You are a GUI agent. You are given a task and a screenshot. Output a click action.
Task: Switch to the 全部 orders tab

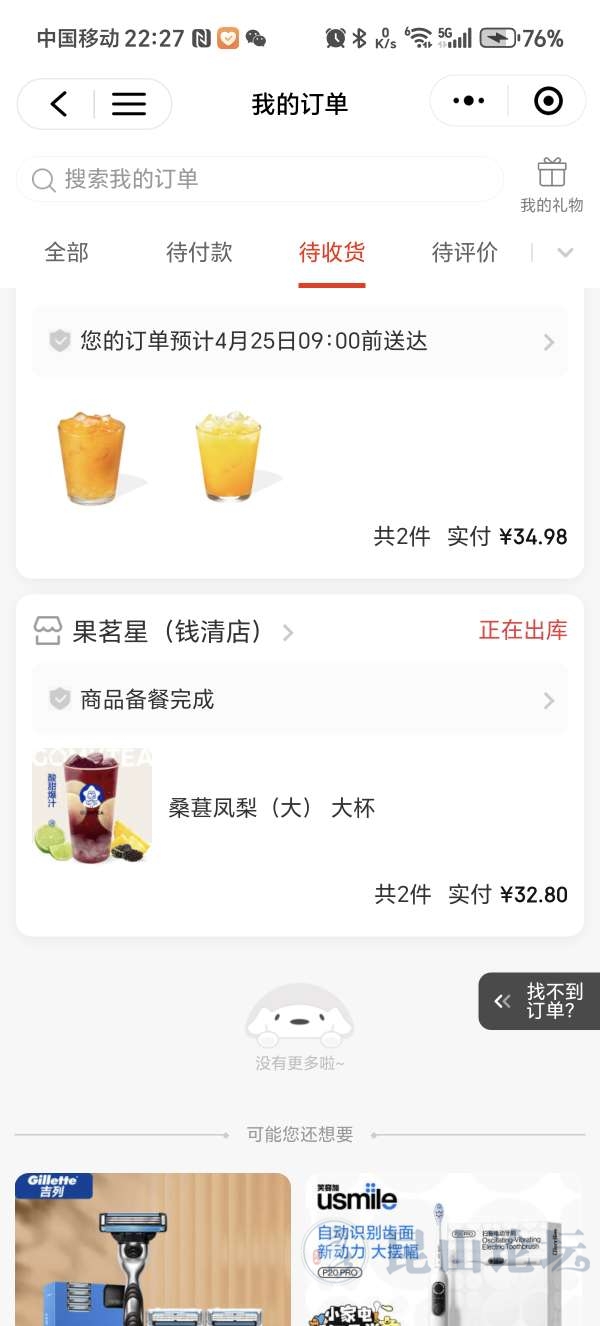(67, 253)
